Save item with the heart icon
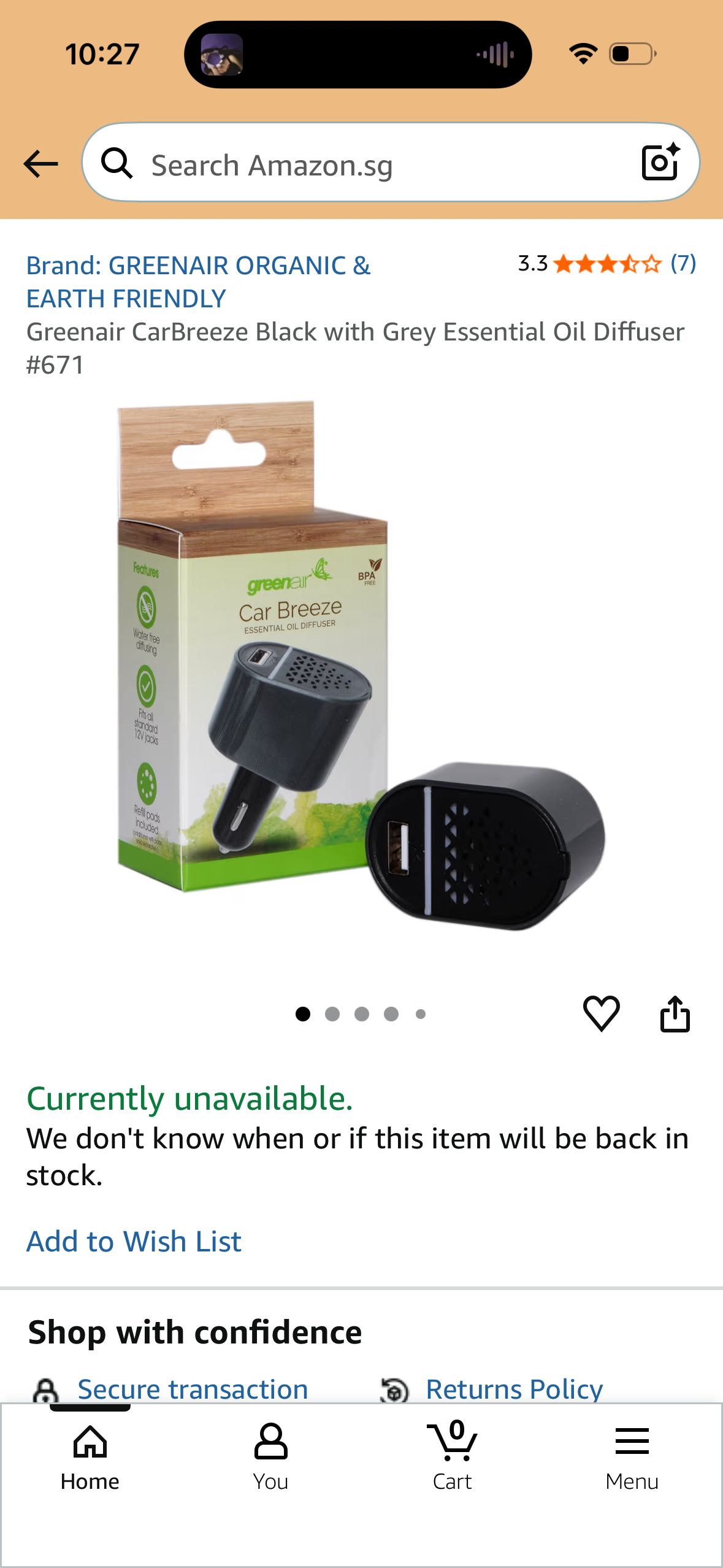 pyautogui.click(x=601, y=1013)
